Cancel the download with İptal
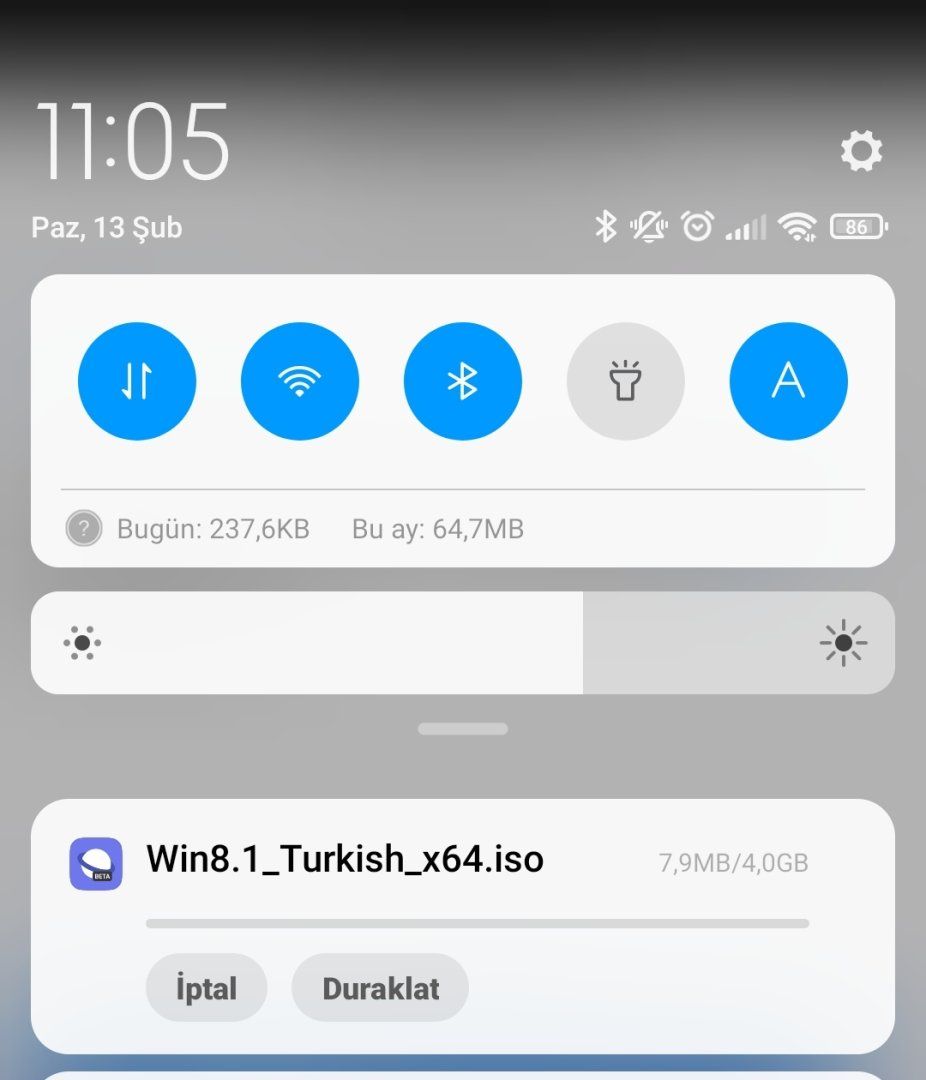Screen dimensions: 926x1080 pyautogui.click(x=206, y=989)
